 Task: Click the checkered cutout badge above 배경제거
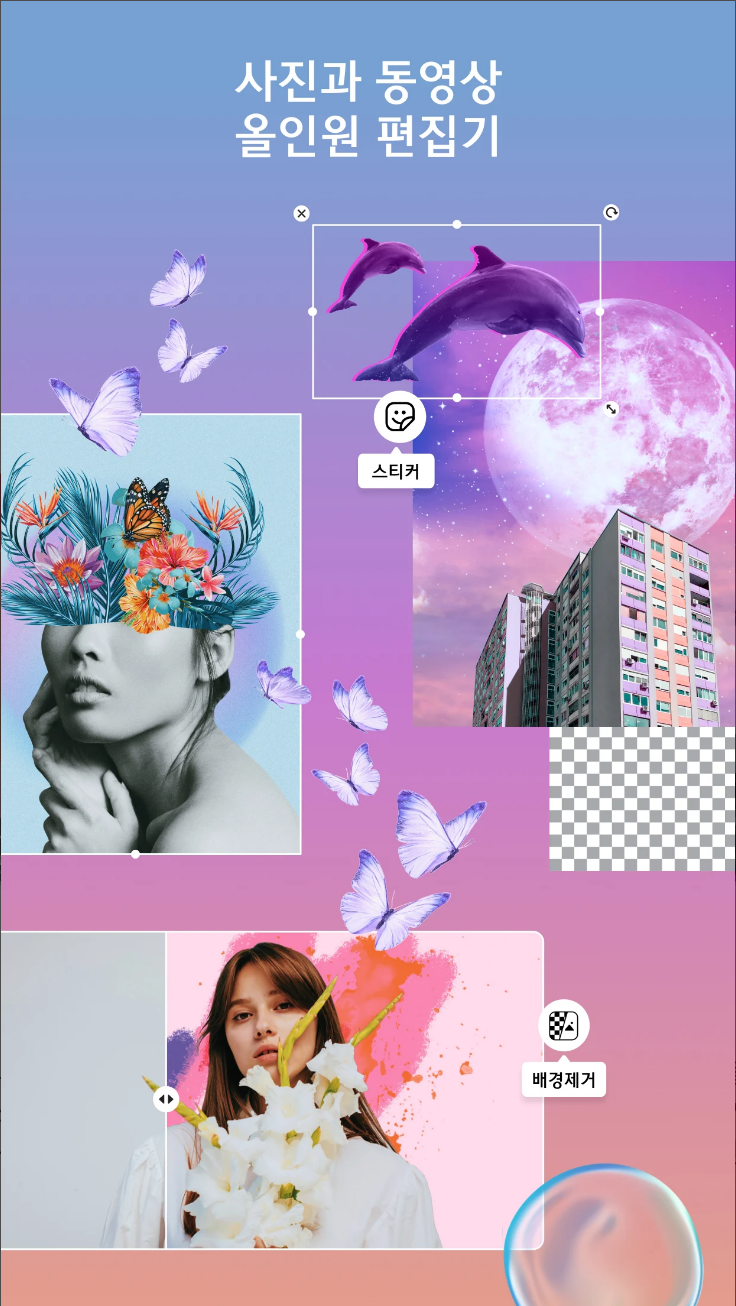coord(562,1022)
